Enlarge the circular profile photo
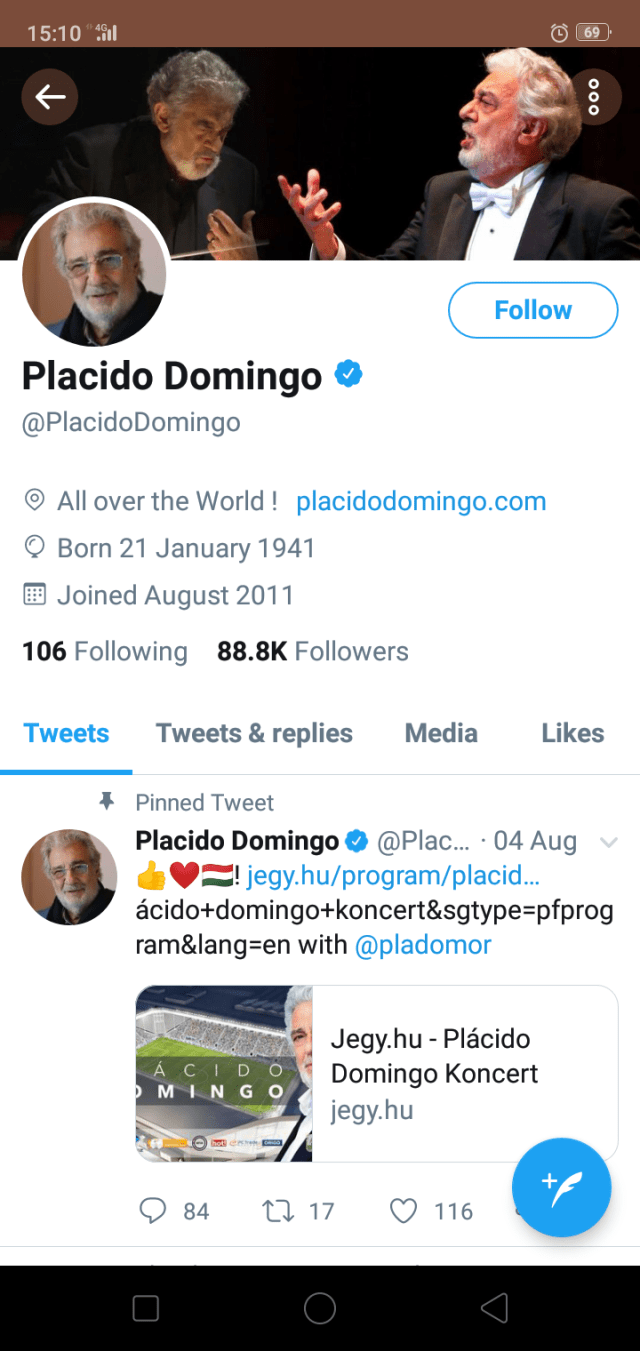This screenshot has width=640, height=1351. pos(94,272)
